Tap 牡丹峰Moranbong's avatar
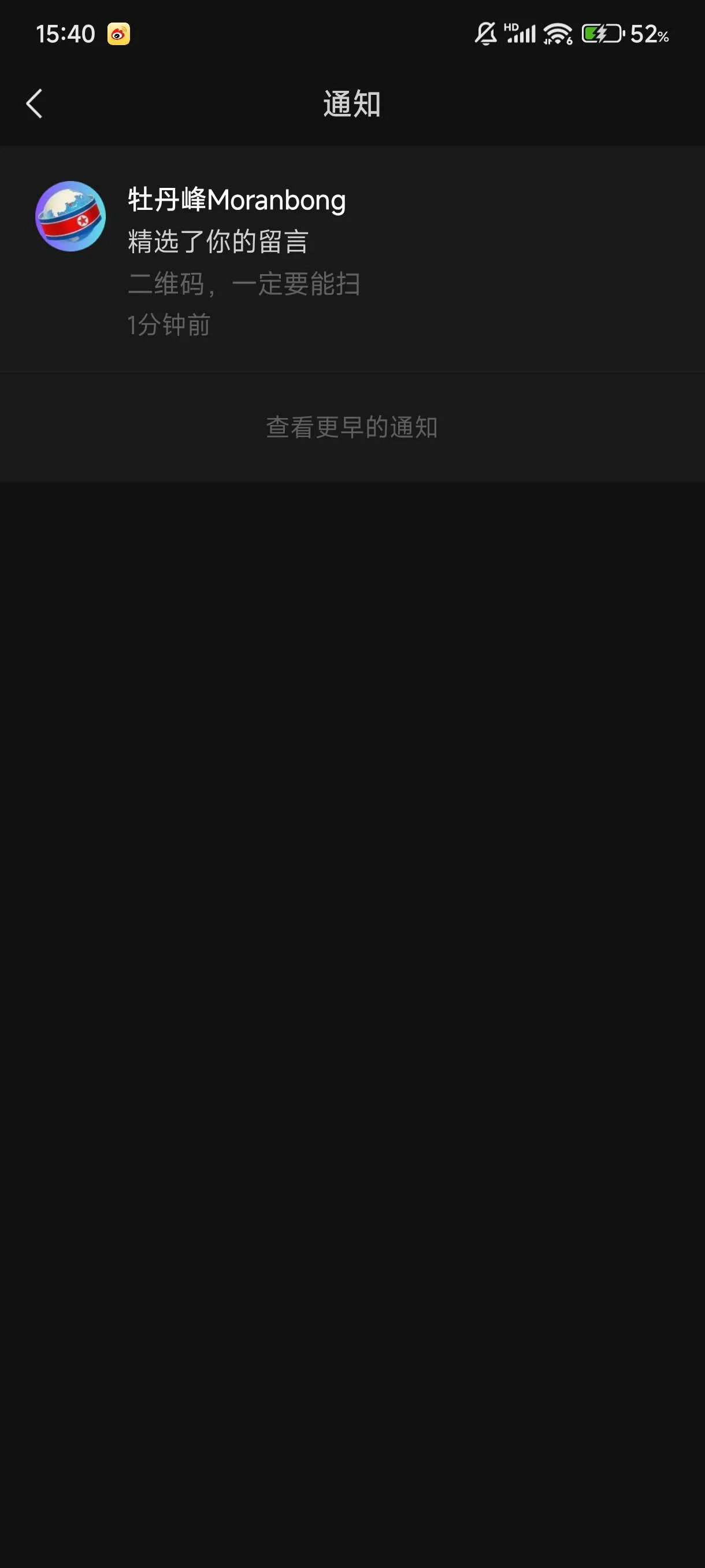This screenshot has width=705, height=1568. tap(70, 216)
